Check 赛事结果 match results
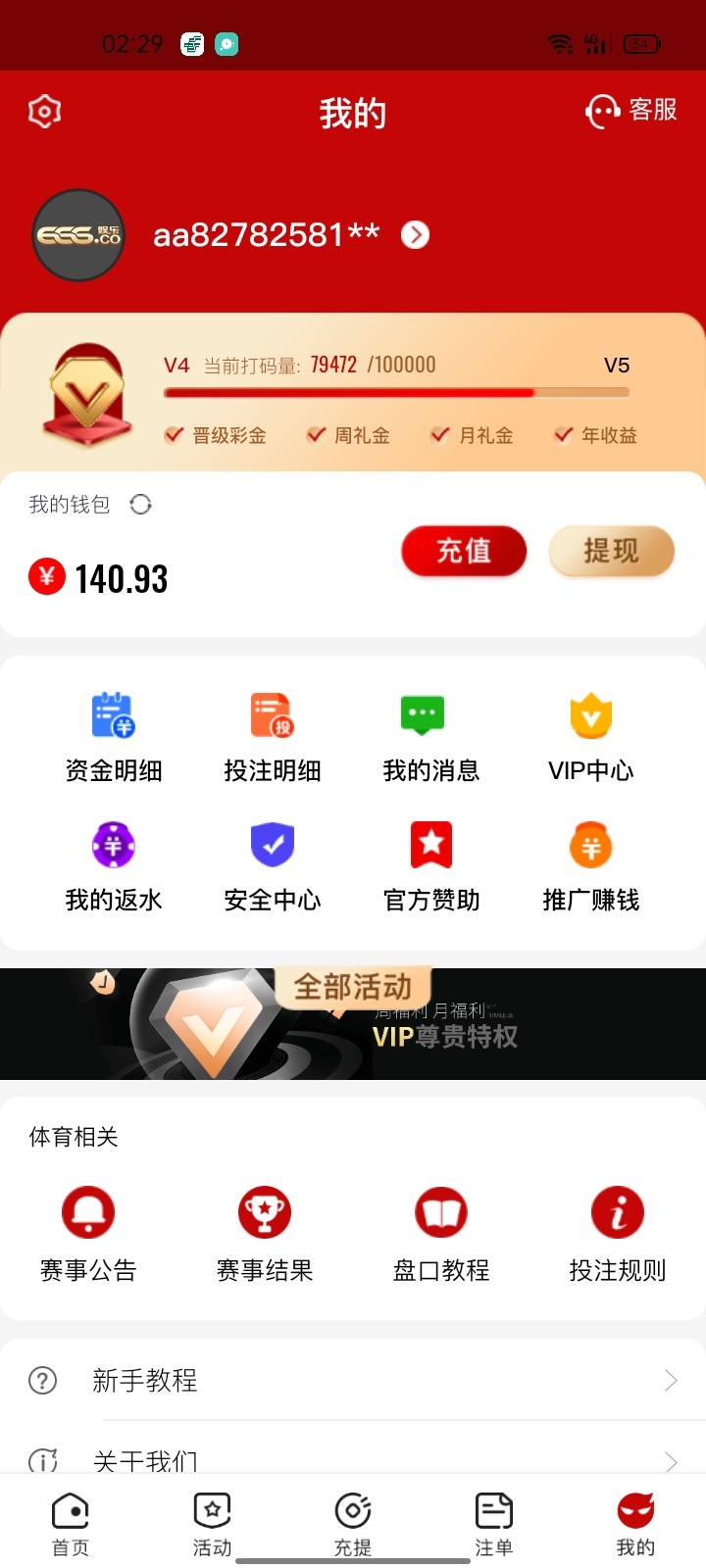Image resolution: width=706 pixels, height=1568 pixels. pyautogui.click(x=265, y=1234)
